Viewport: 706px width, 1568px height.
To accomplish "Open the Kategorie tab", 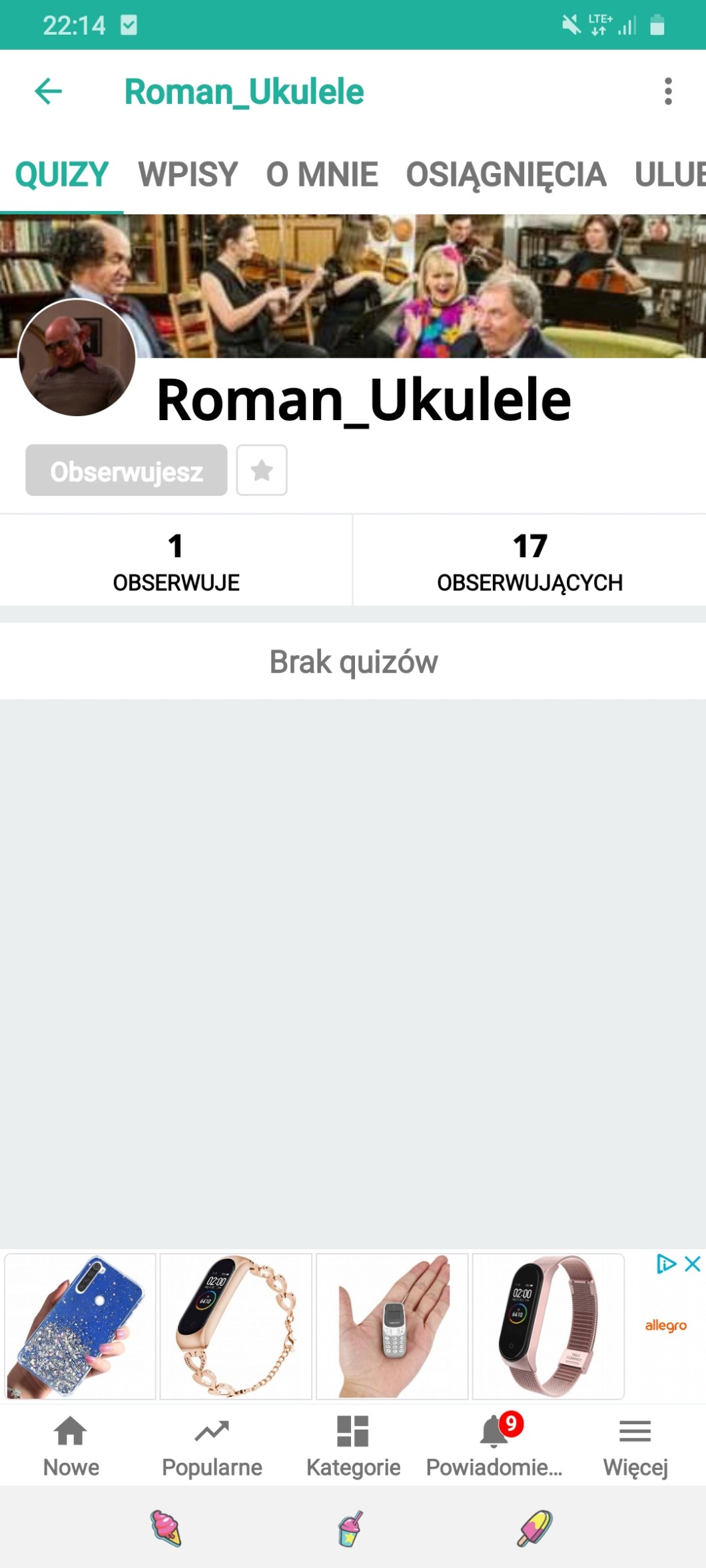I will click(x=353, y=1445).
